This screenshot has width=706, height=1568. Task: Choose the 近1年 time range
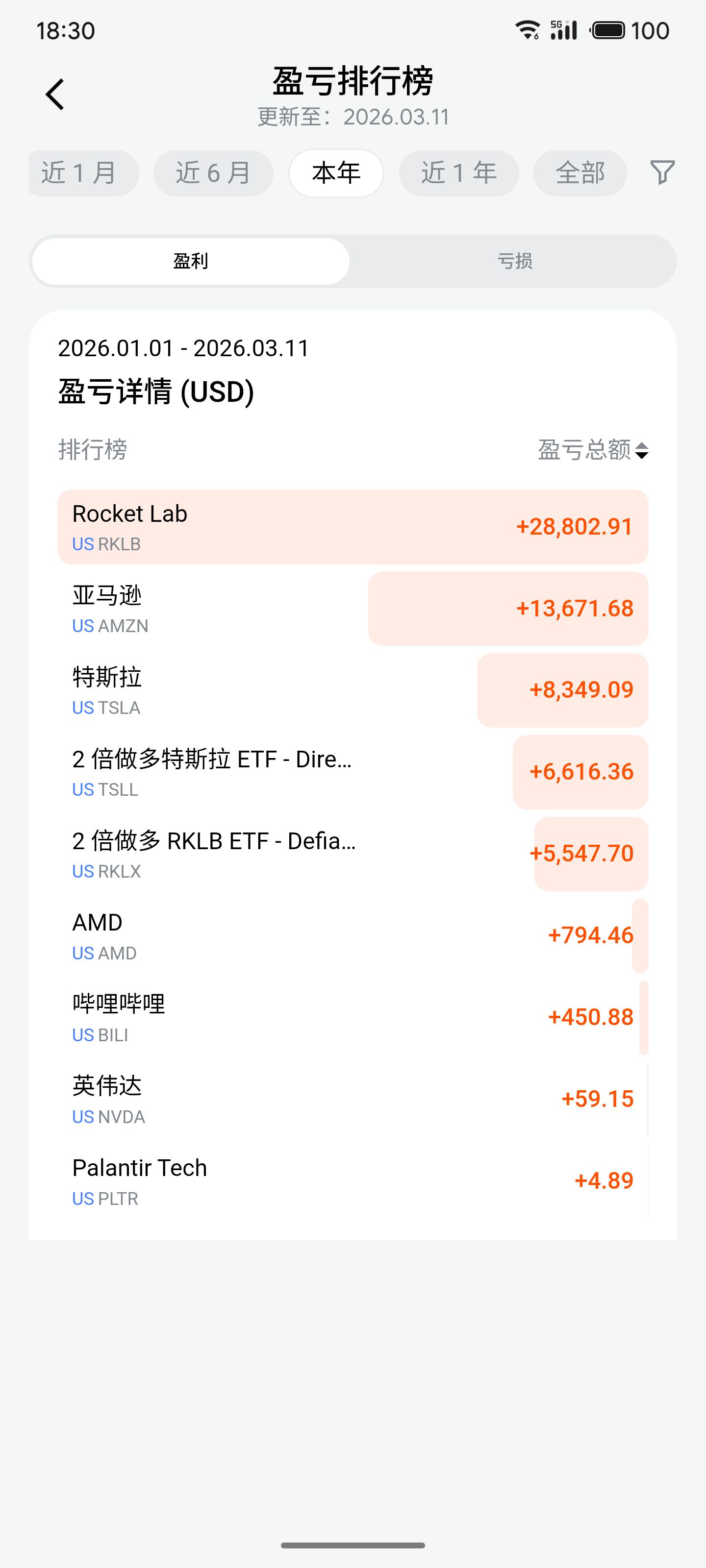tap(459, 173)
